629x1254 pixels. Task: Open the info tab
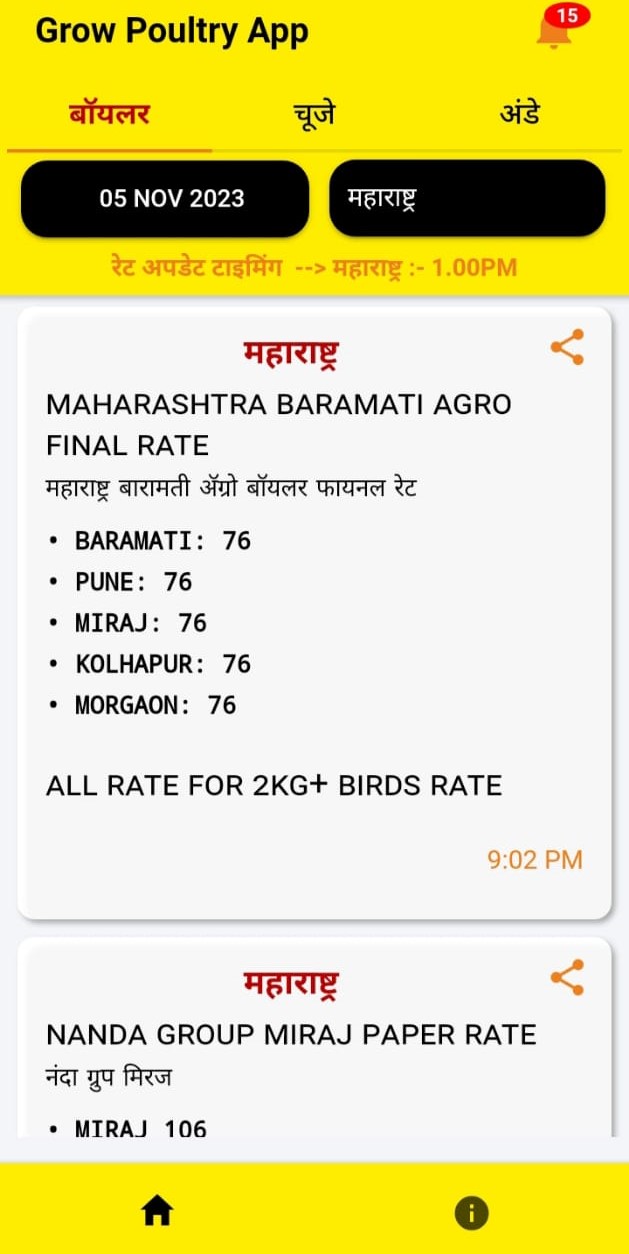tap(471, 1212)
